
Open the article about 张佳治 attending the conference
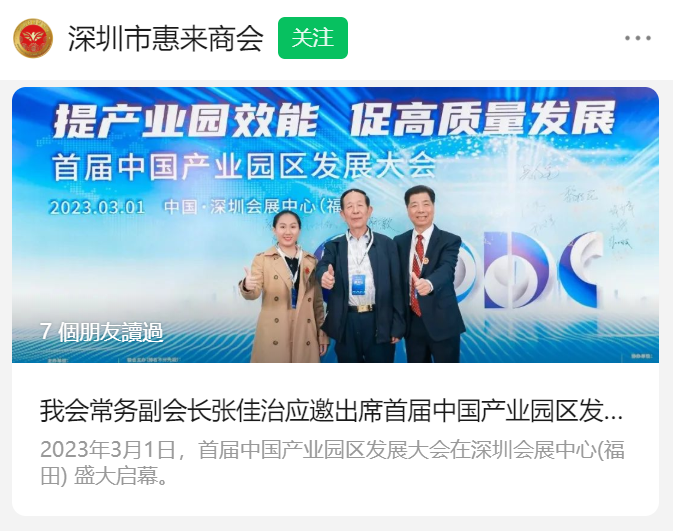tap(331, 411)
